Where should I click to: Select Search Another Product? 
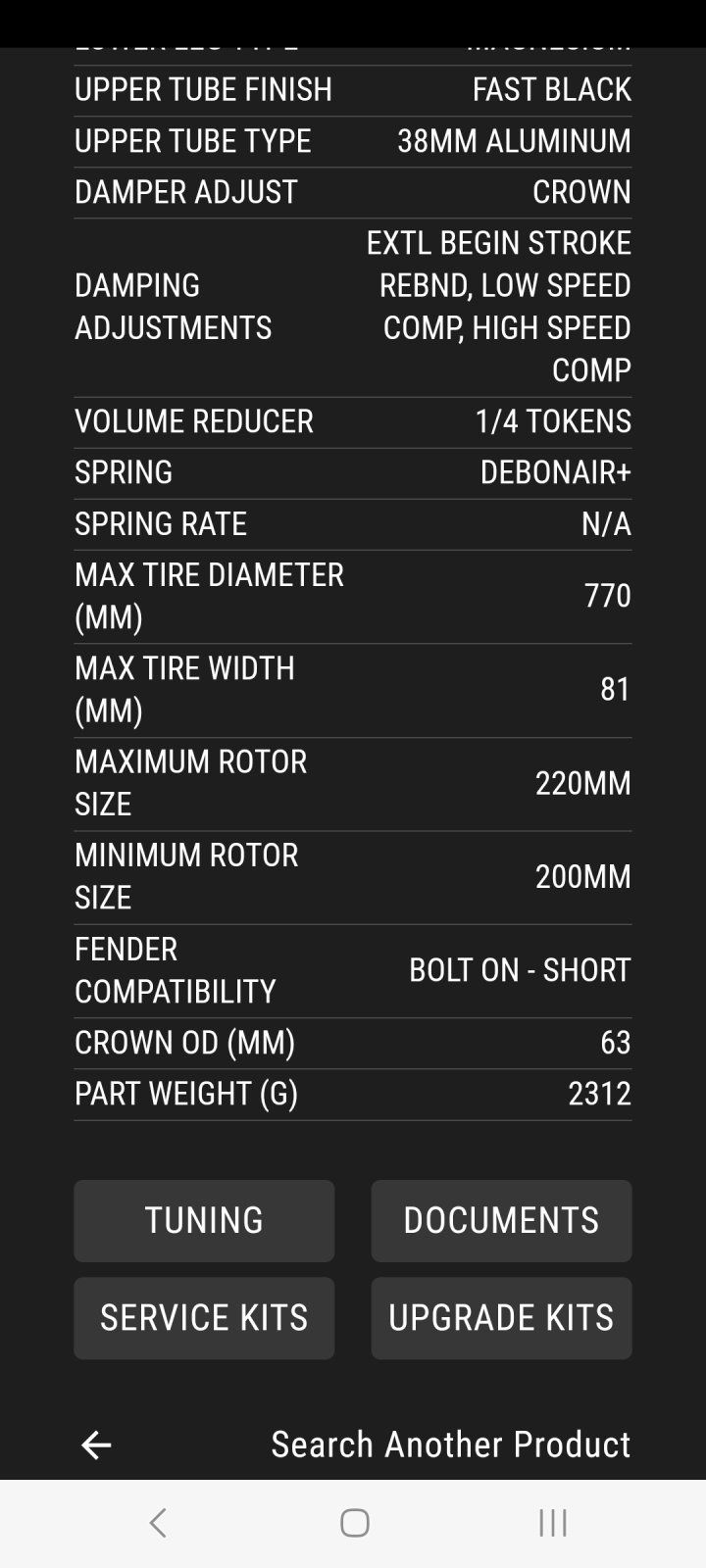(x=450, y=1445)
